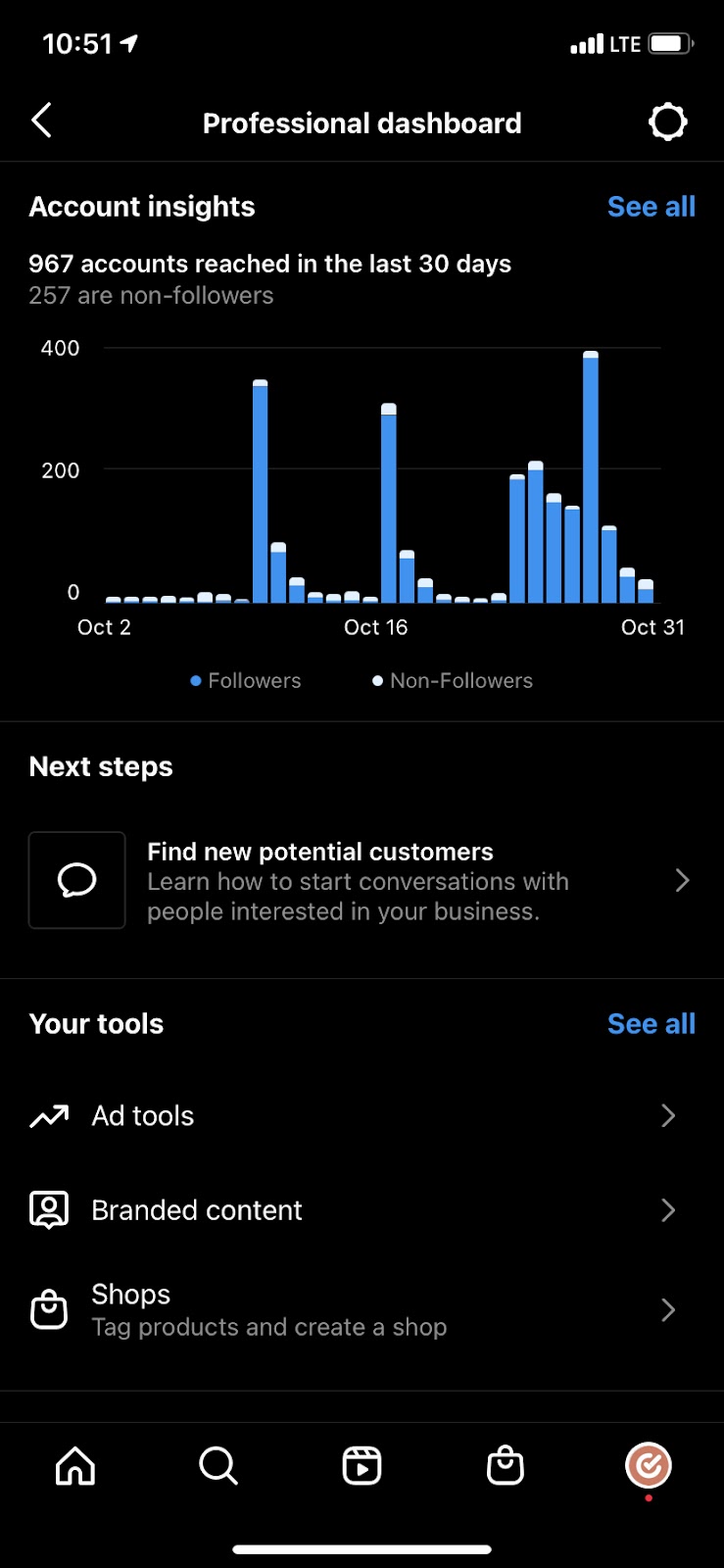Open Branded content

tap(362, 1210)
